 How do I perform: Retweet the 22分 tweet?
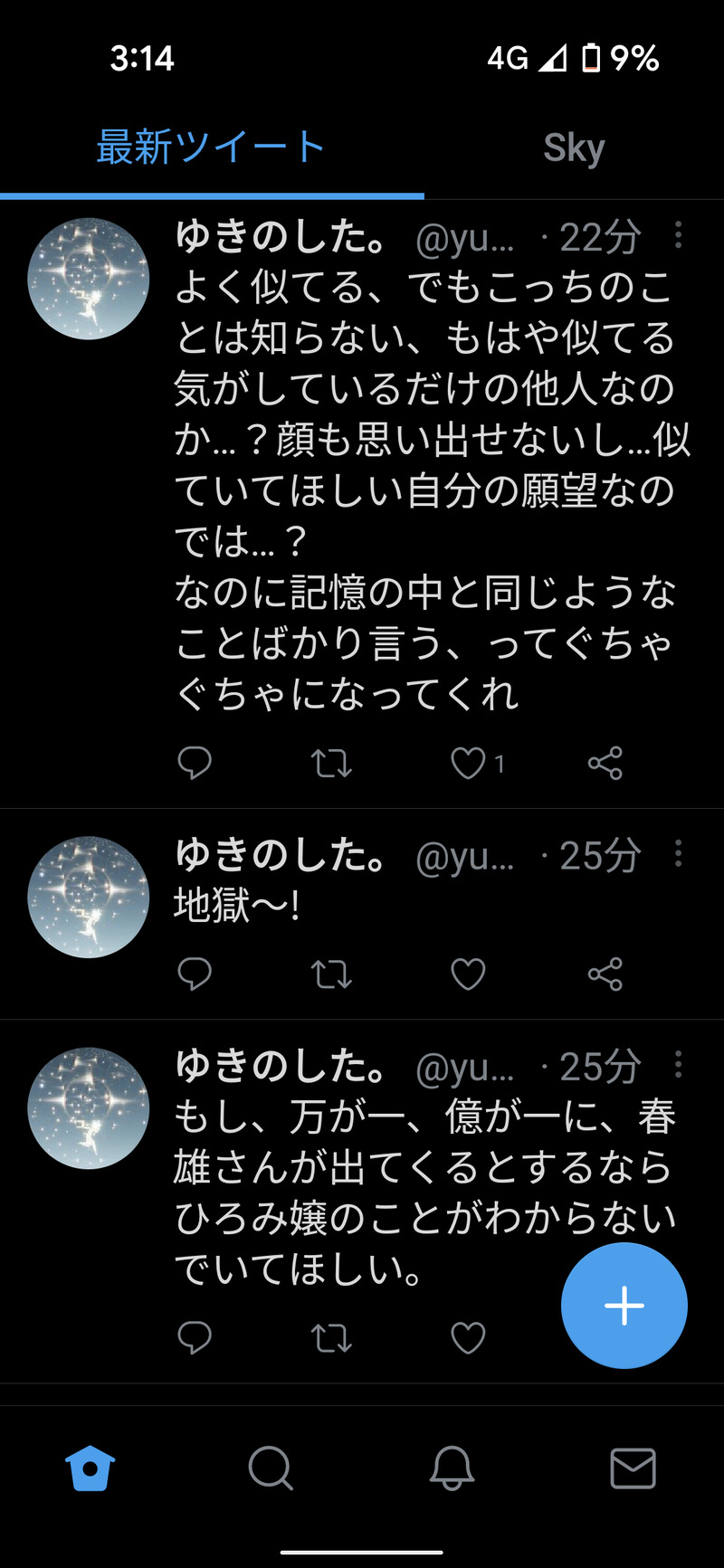[331, 764]
